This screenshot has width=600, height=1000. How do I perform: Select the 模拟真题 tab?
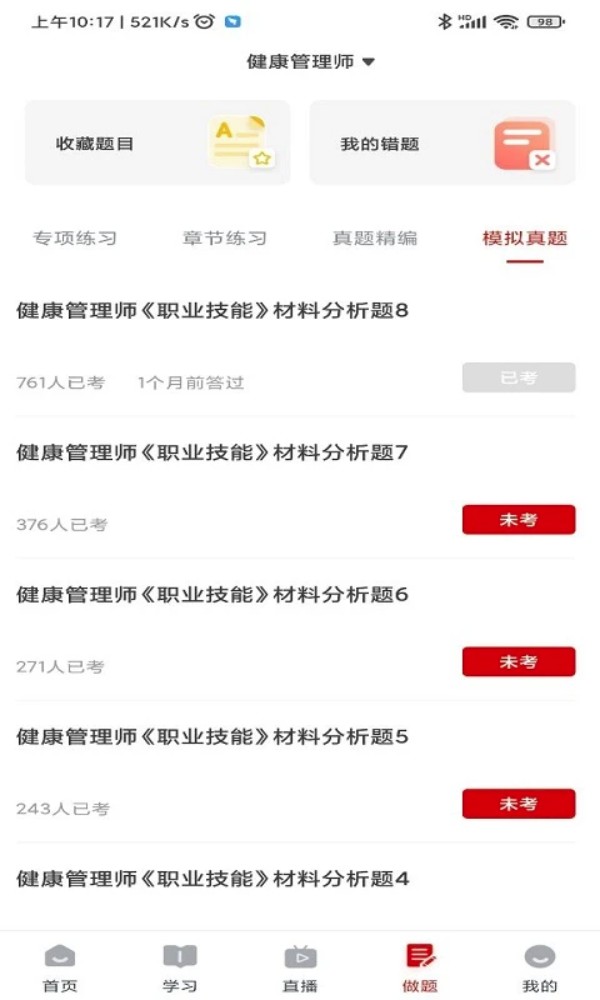pyautogui.click(x=525, y=239)
